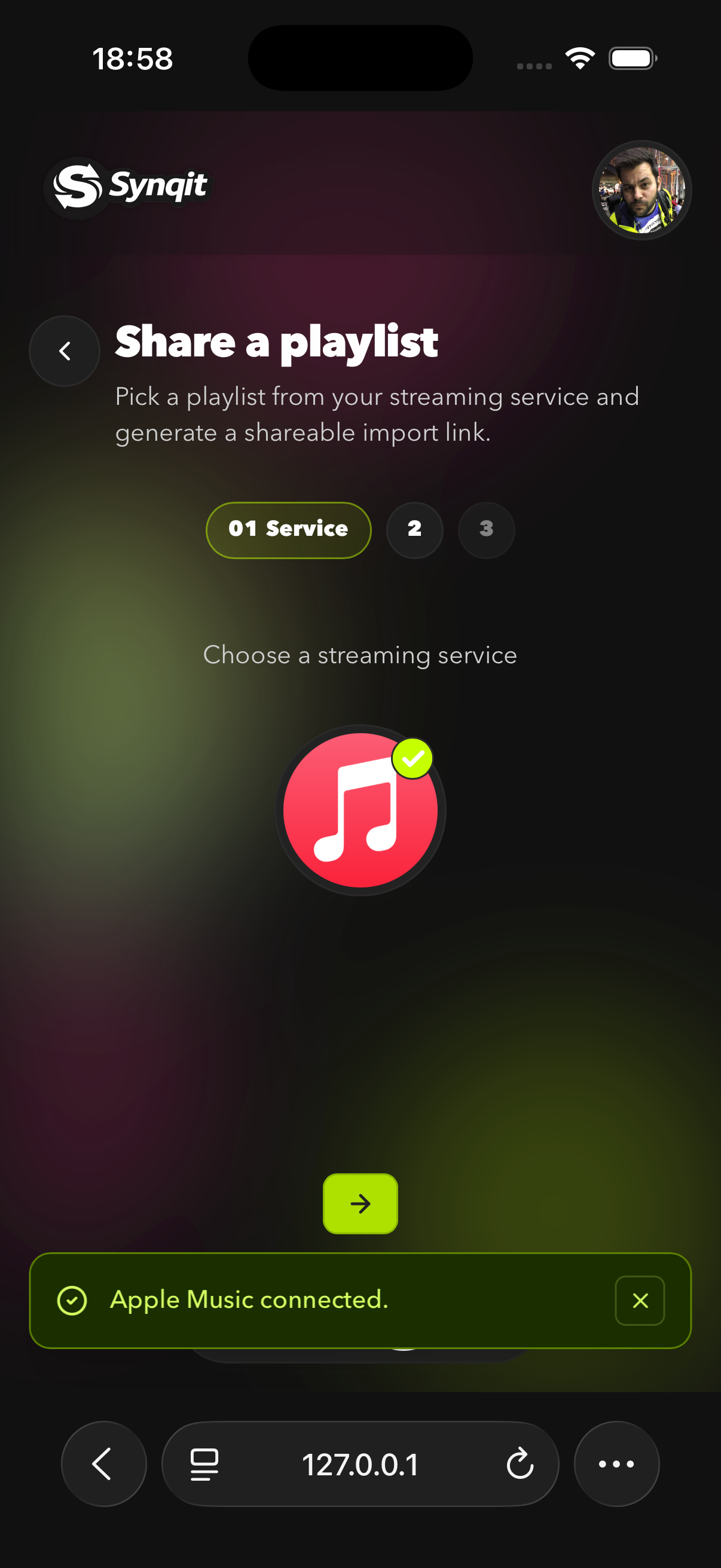
Task: Reload the 127.0.0.1 page
Action: [520, 1463]
